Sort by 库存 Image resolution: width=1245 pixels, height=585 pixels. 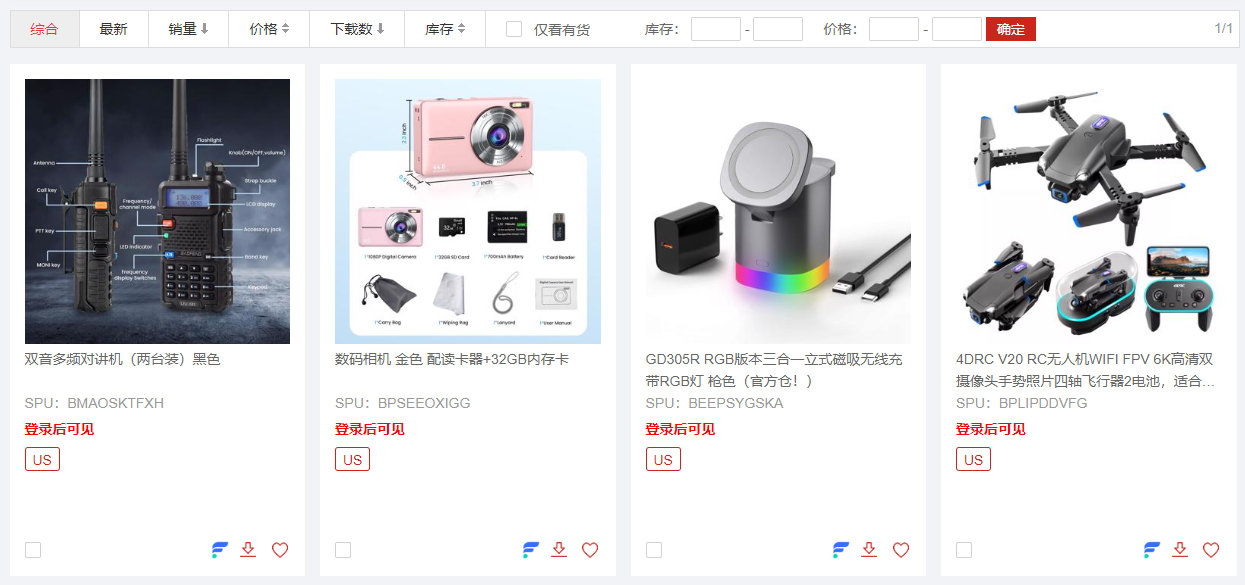[x=445, y=29]
